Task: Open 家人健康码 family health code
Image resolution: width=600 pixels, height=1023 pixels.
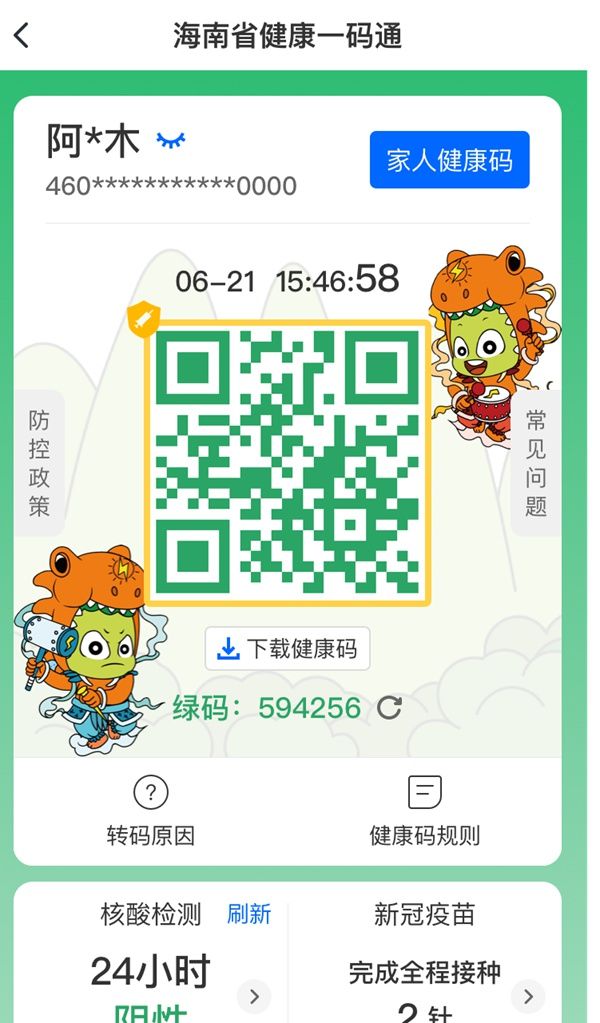Action: 449,160
